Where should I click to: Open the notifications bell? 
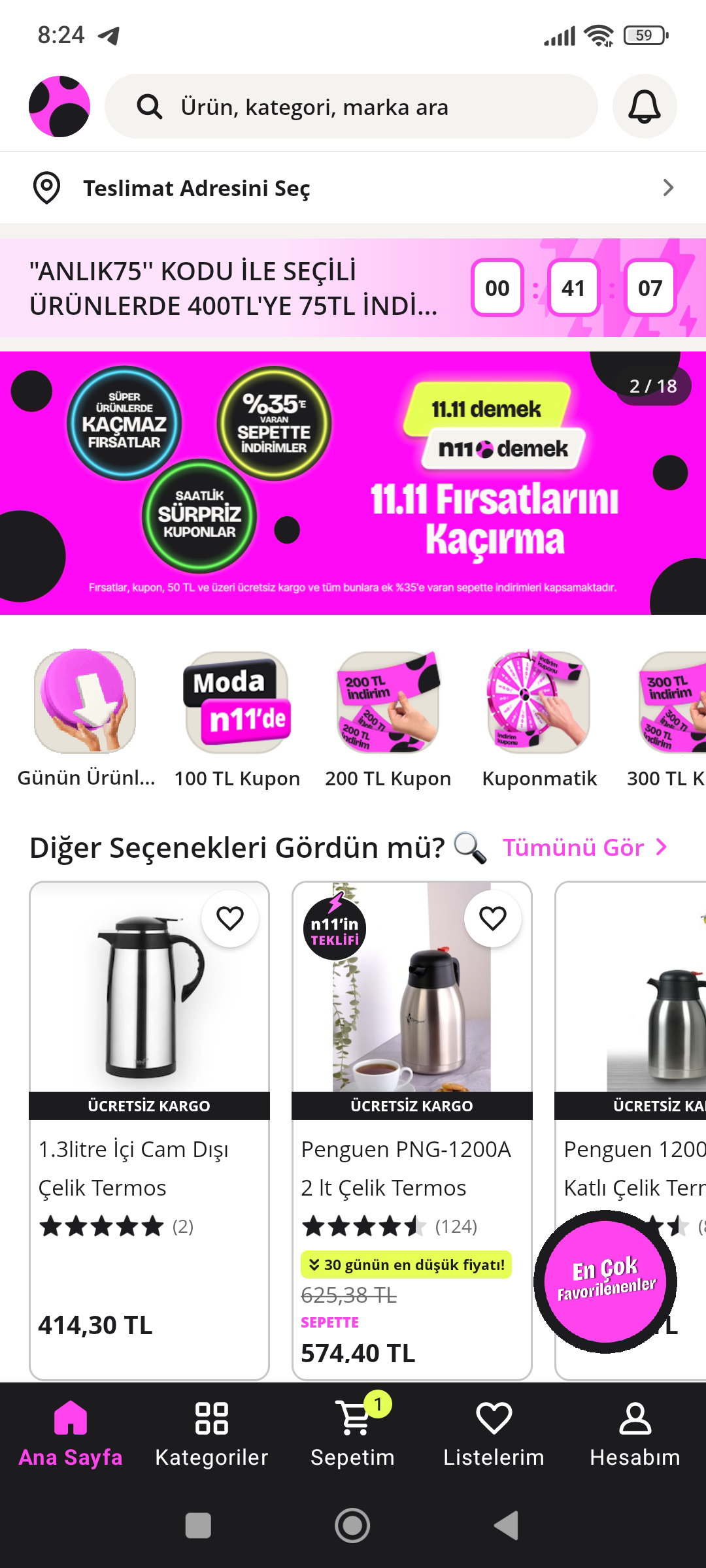644,106
